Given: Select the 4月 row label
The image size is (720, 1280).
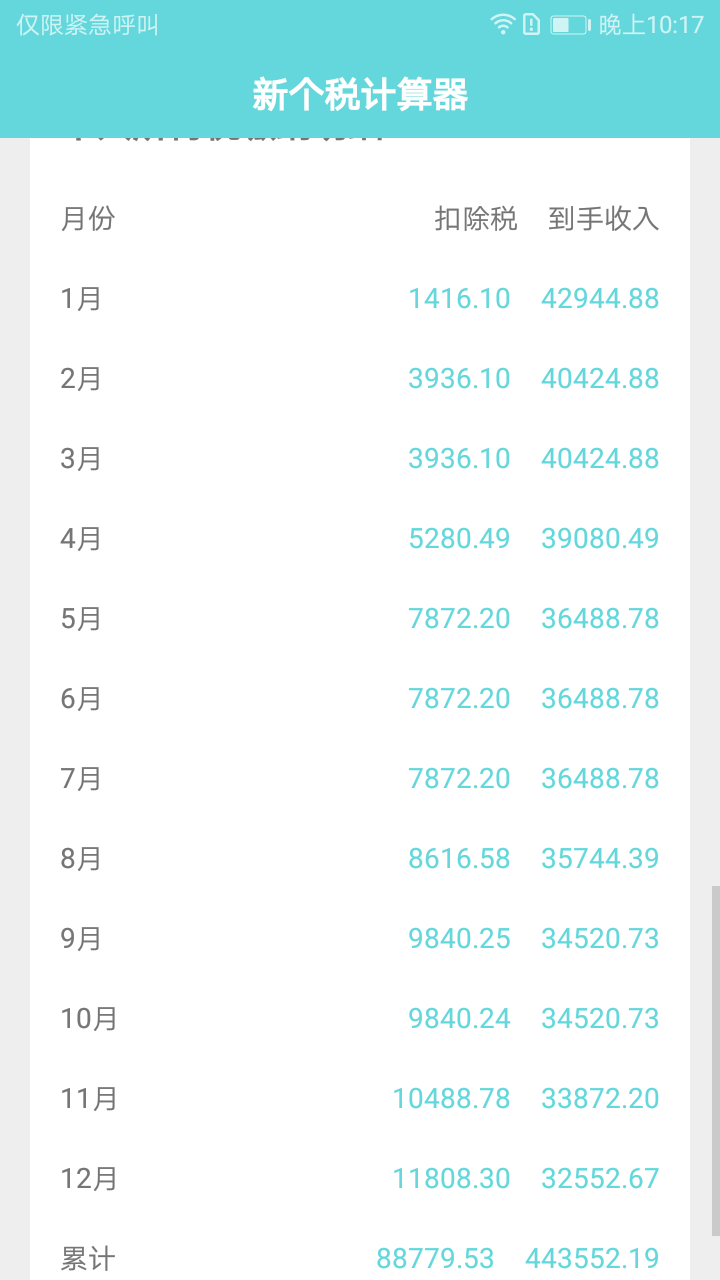Looking at the screenshot, I should pyautogui.click(x=80, y=538).
